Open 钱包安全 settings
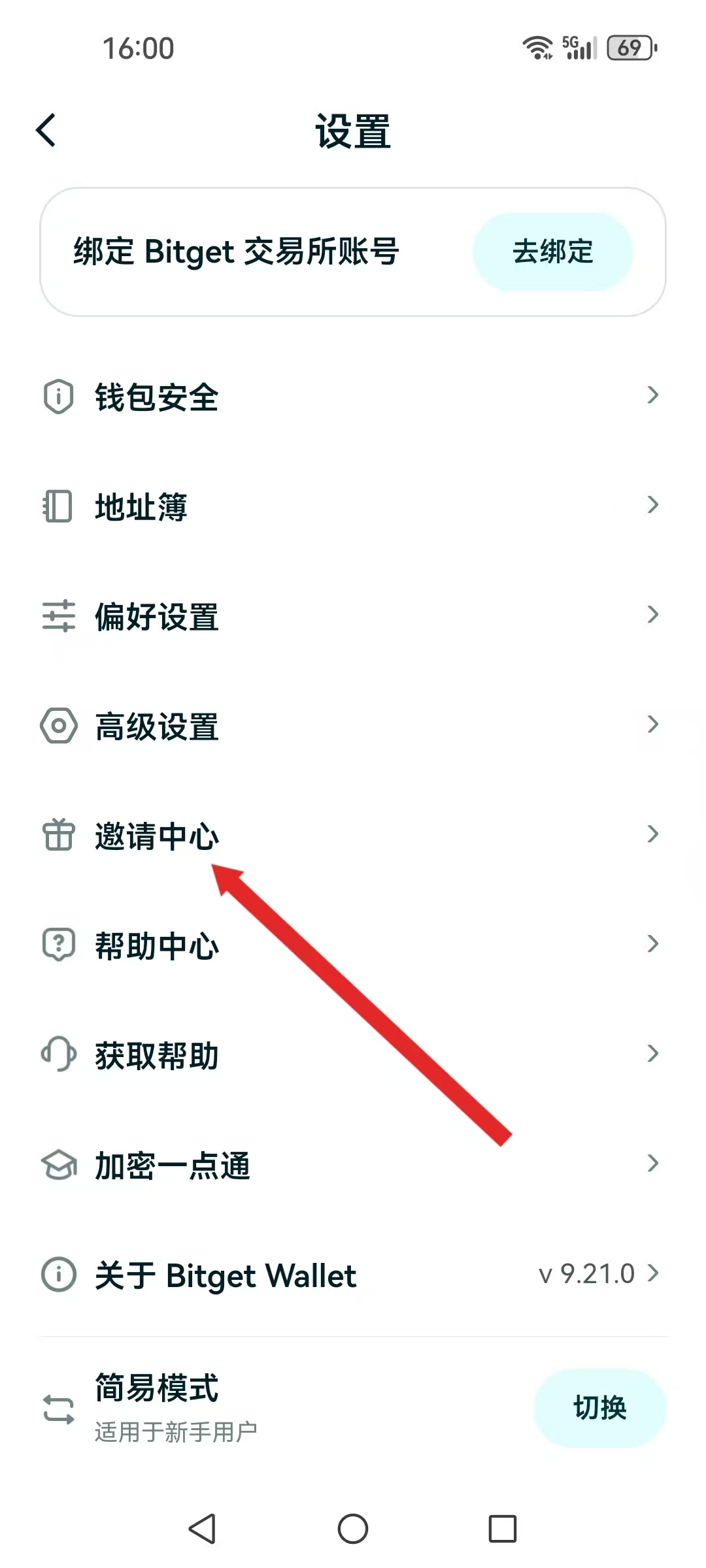Viewport: 706px width, 1568px height. coord(353,397)
